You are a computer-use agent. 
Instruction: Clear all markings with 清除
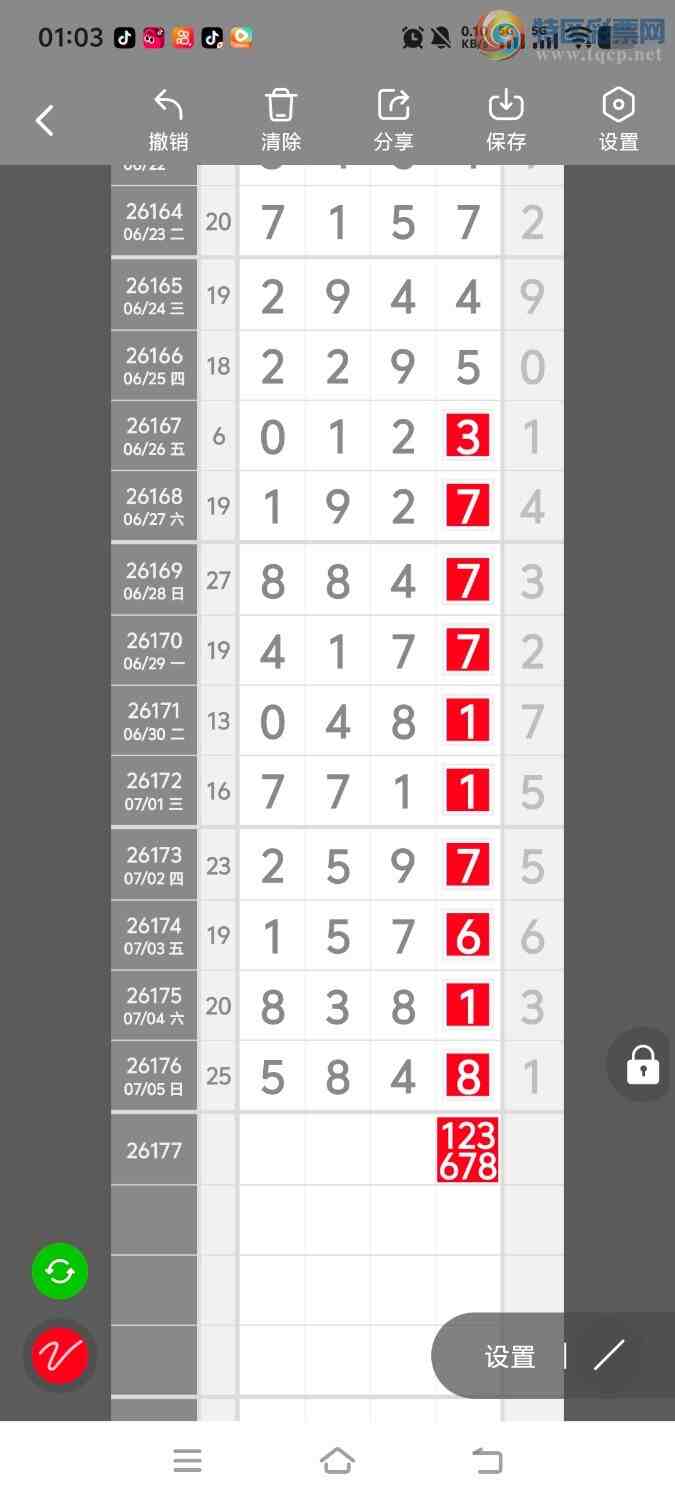281,120
